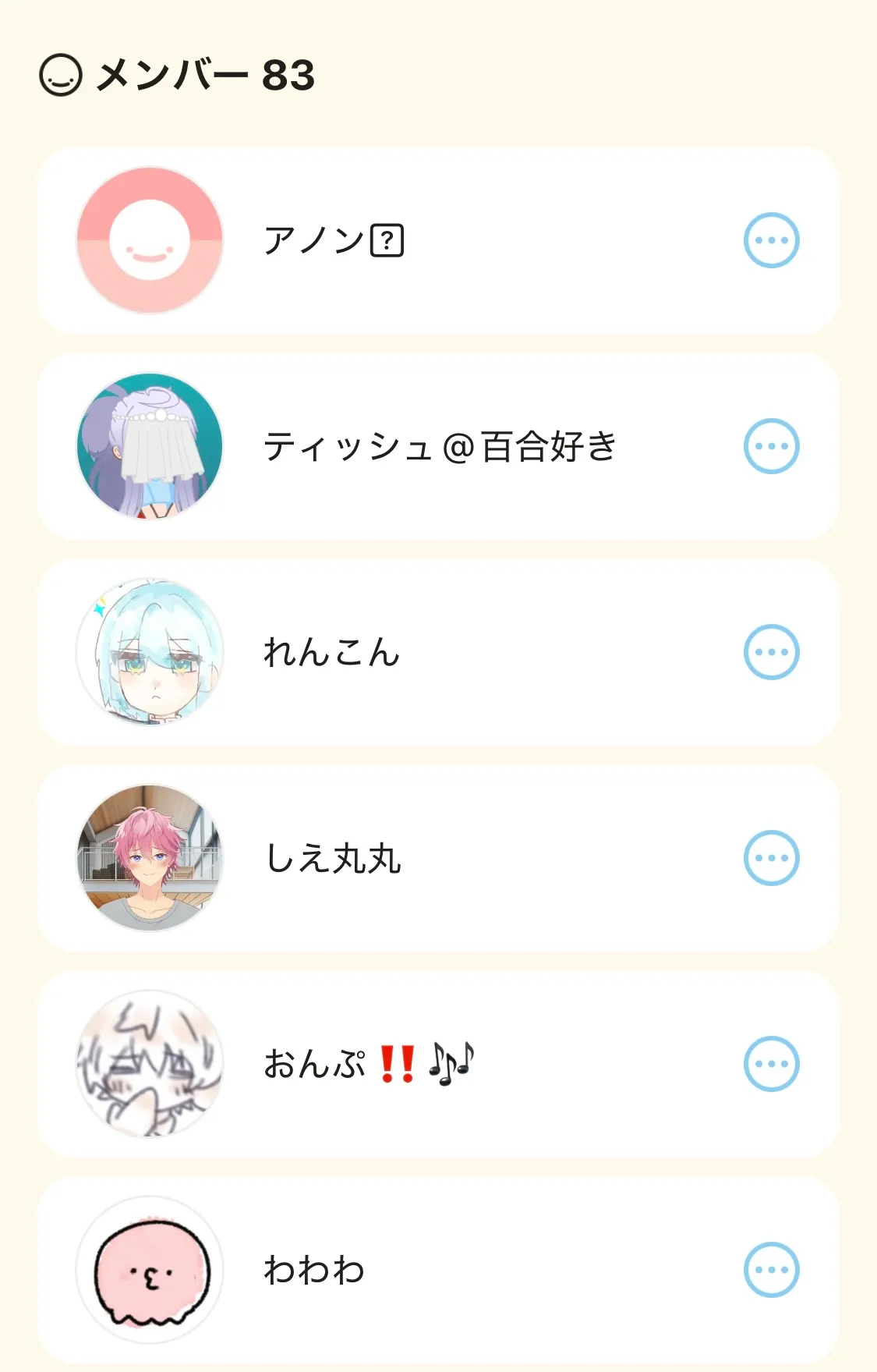Show more options for しえ丸丸
The width and height of the screenshot is (877, 1372).
pyautogui.click(x=771, y=858)
